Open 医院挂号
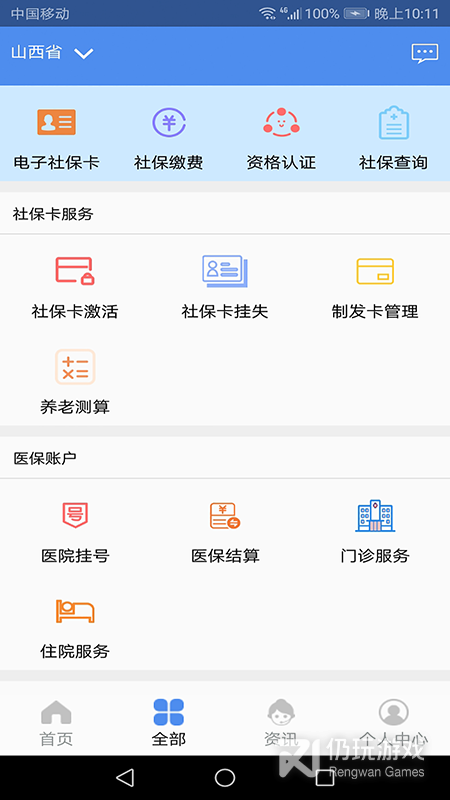Screen dimensions: 450x800 tap(75, 532)
